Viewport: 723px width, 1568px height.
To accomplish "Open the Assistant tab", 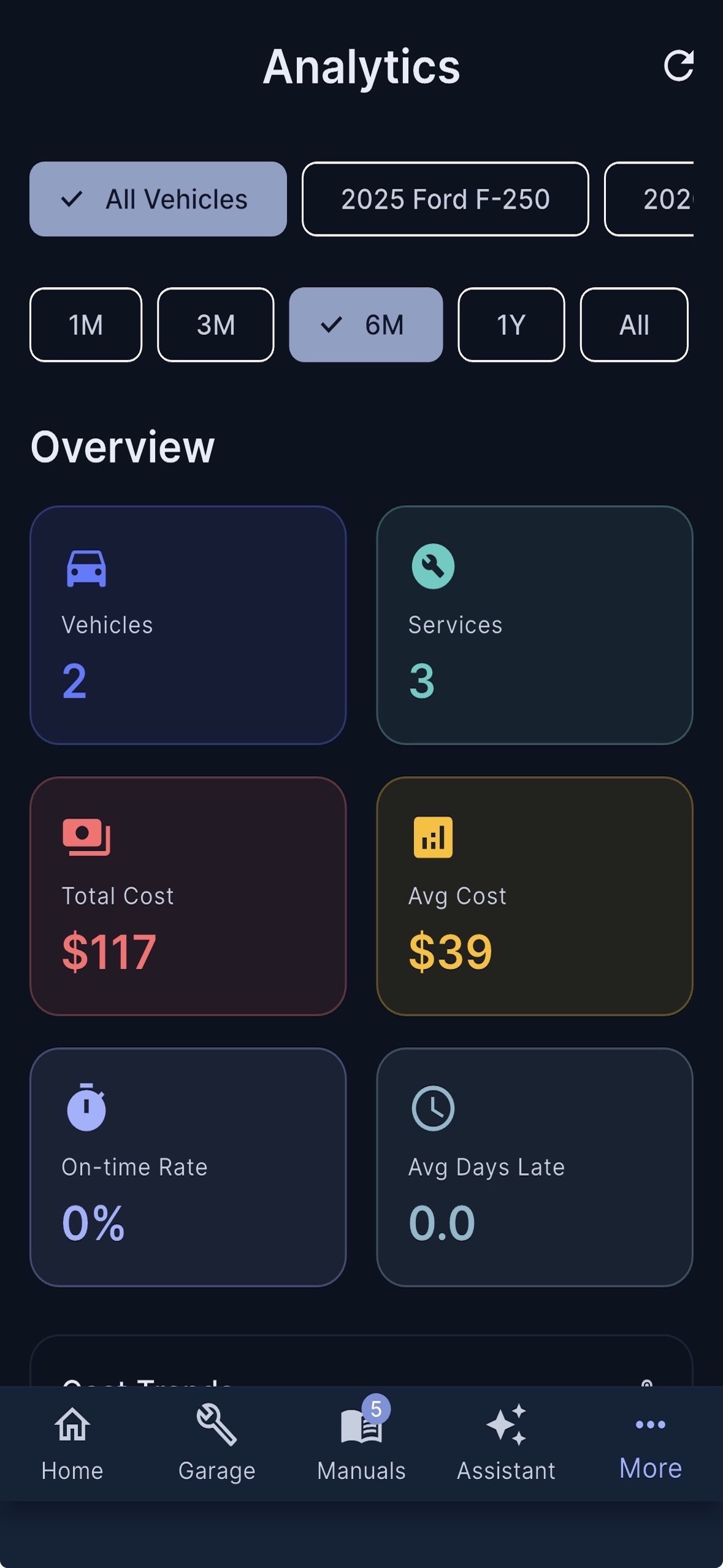I will [506, 1443].
